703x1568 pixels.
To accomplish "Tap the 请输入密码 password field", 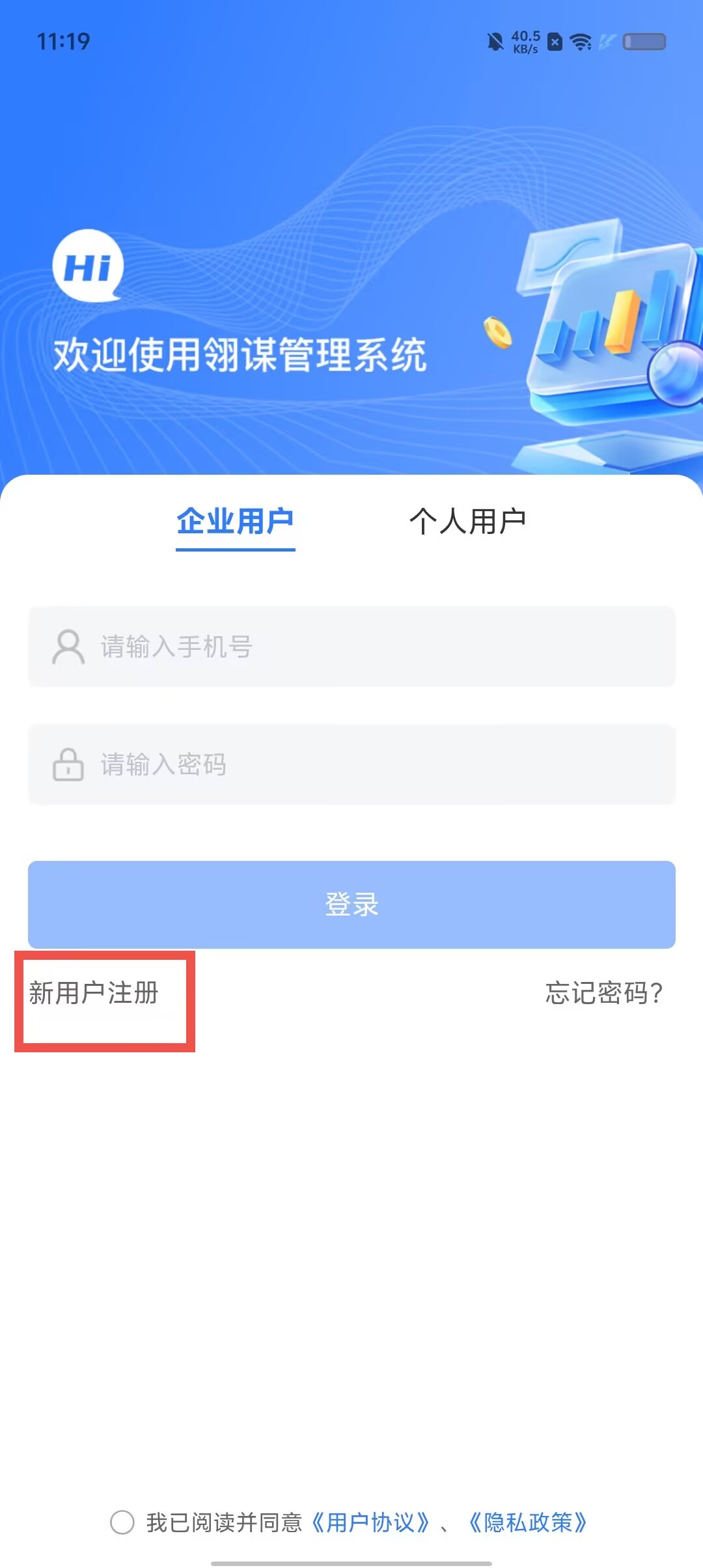I will click(351, 764).
